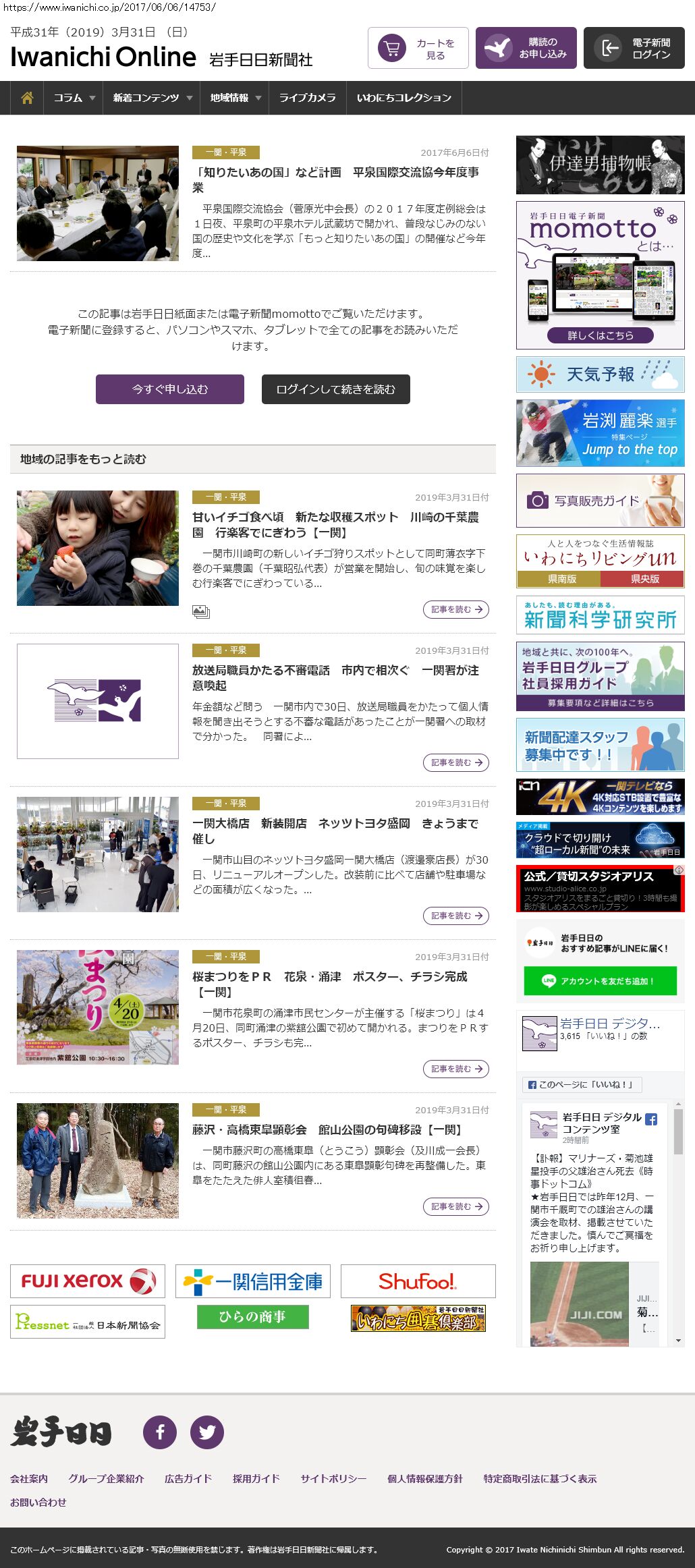Open the ライブカメラ navigation item
The height and width of the screenshot is (1568, 695).
307,98
